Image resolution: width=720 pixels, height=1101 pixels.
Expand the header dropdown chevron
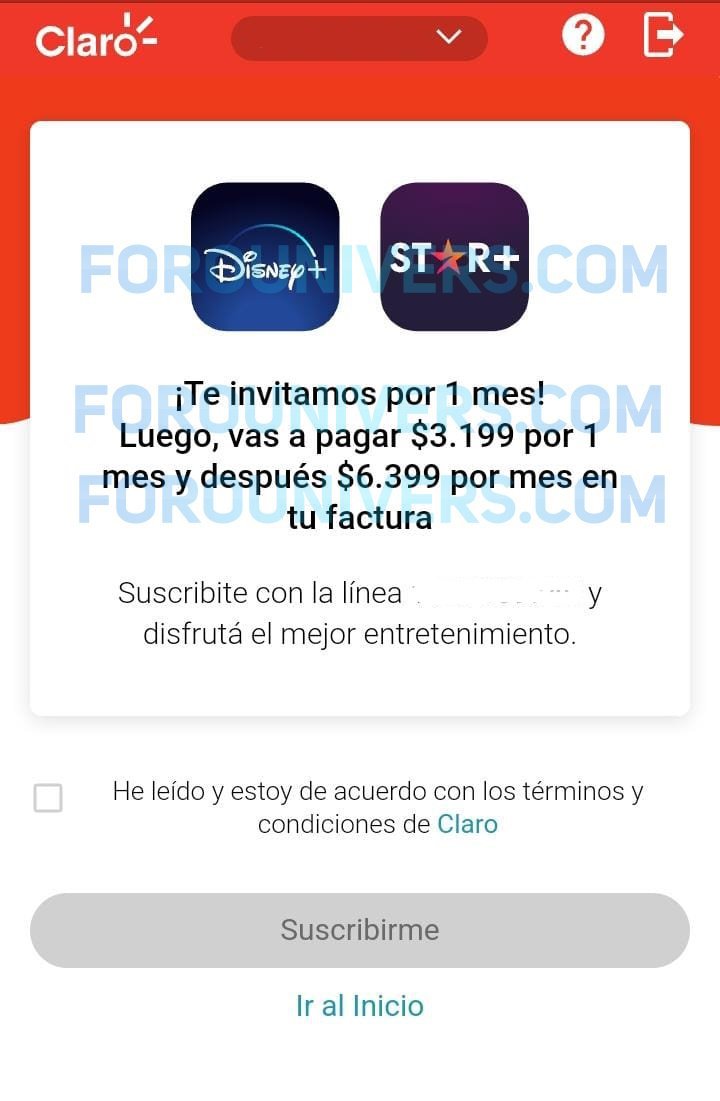click(448, 38)
